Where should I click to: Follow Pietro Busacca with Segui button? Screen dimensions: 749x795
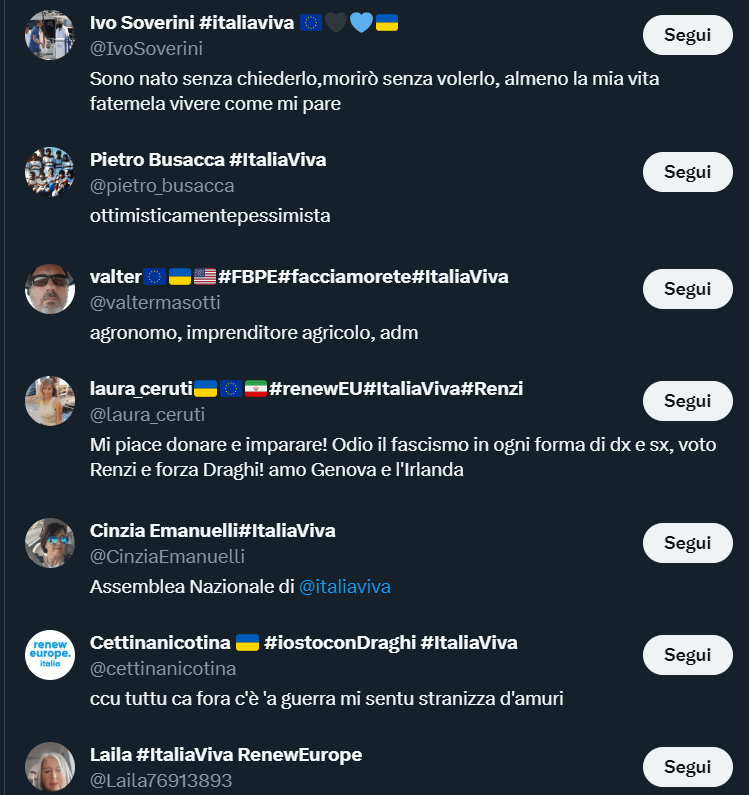pos(687,172)
